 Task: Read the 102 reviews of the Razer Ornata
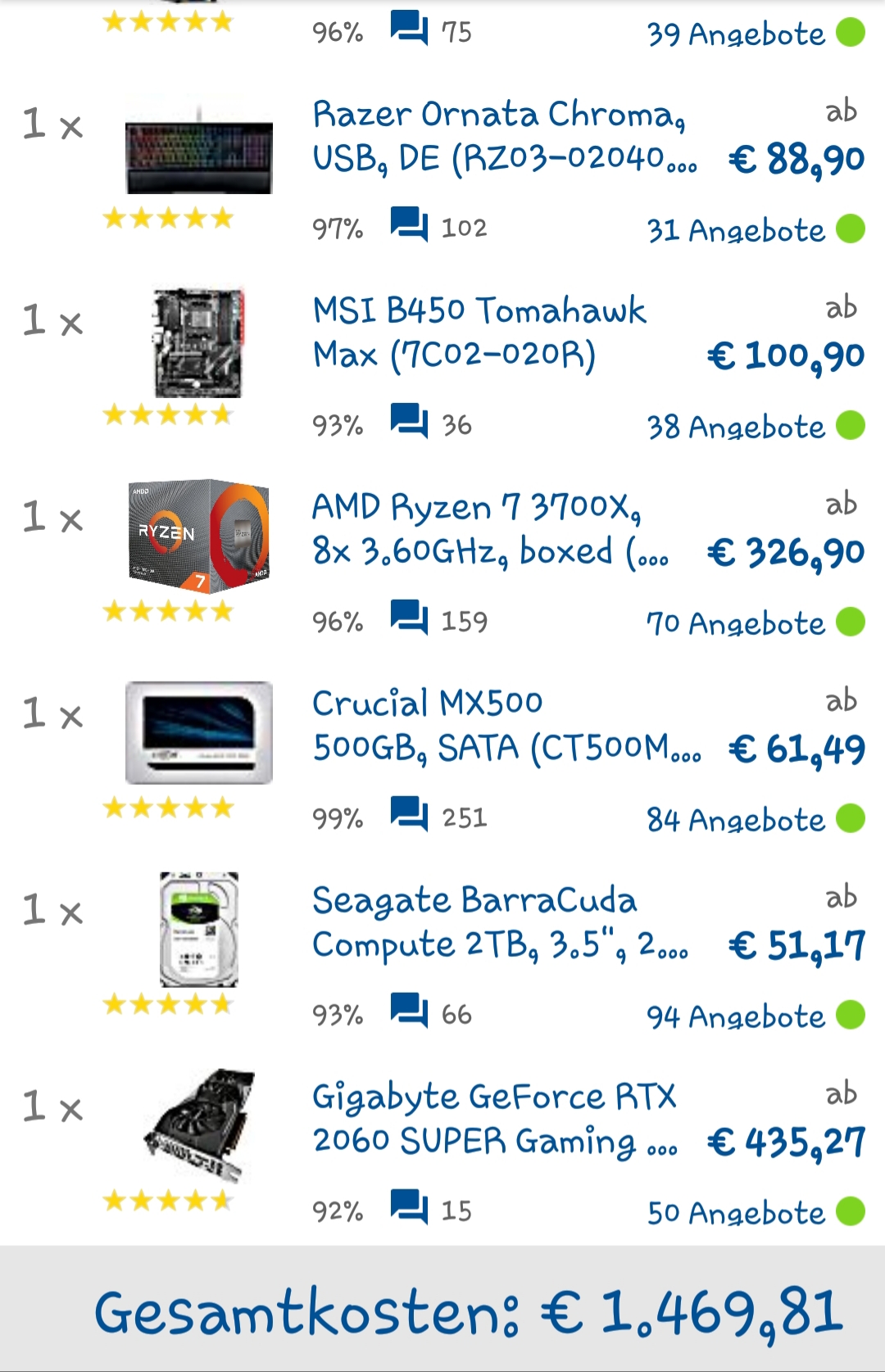click(439, 227)
